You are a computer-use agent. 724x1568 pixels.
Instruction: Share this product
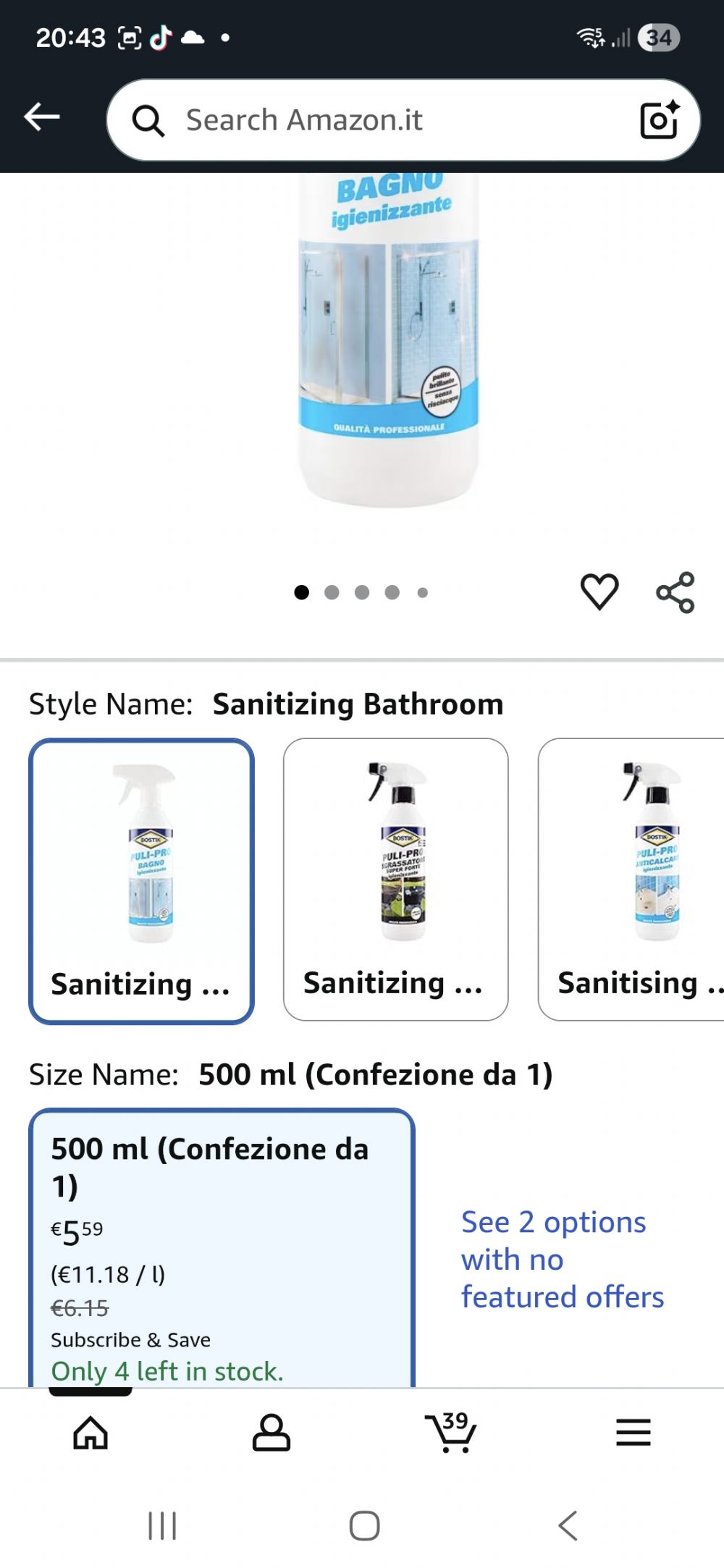pos(675,592)
